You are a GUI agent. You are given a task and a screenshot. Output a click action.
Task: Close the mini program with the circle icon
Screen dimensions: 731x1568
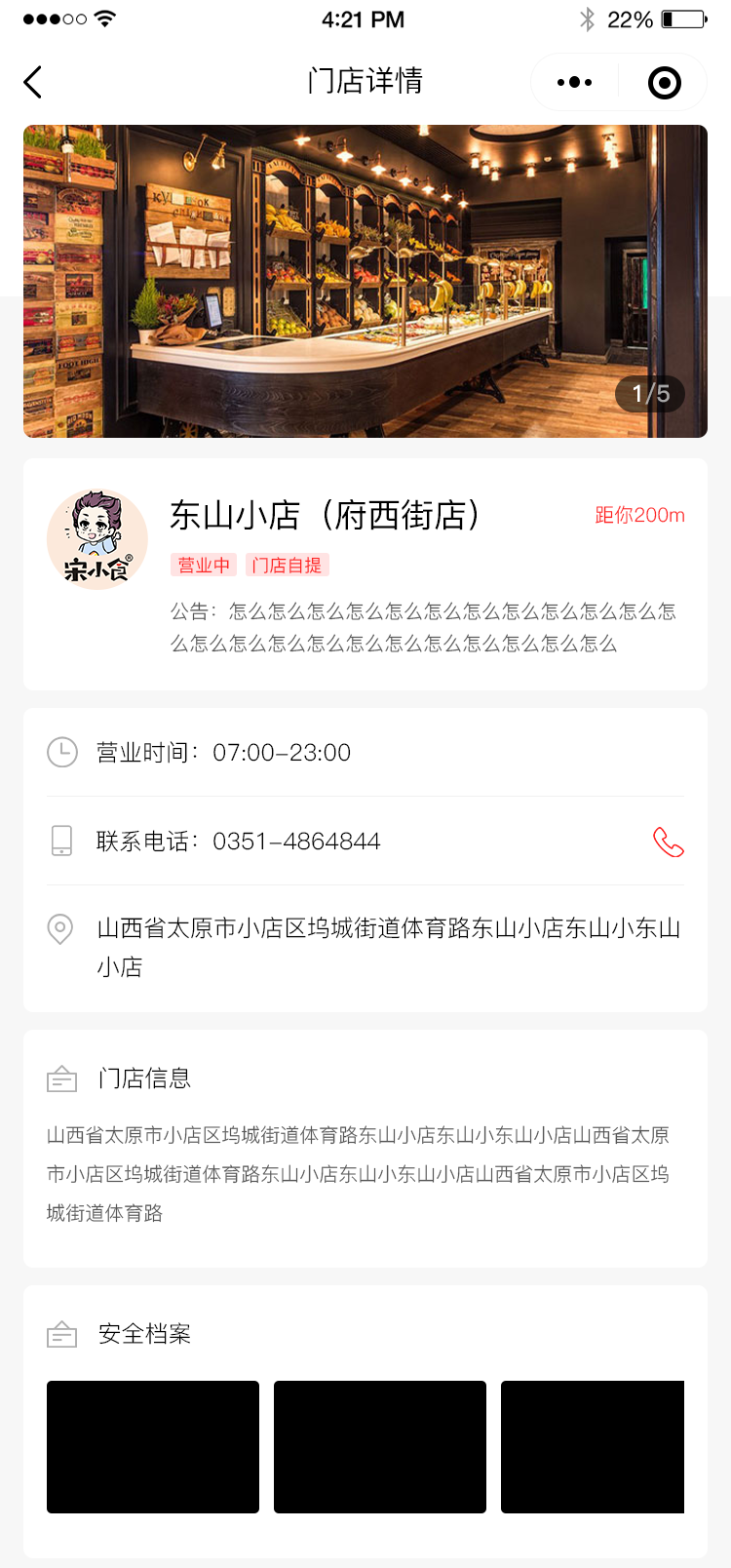(665, 83)
